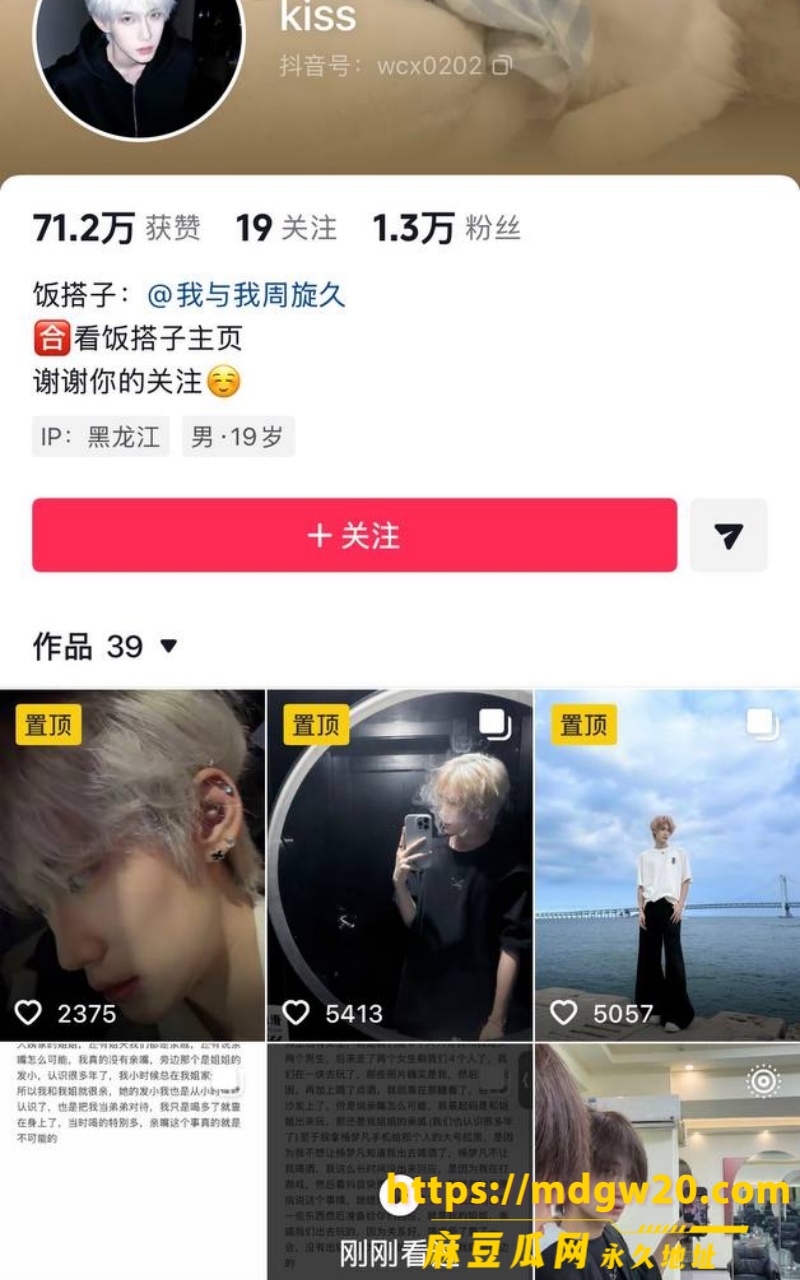View the 获赞 likes count details
The image size is (800, 1280).
[117, 228]
